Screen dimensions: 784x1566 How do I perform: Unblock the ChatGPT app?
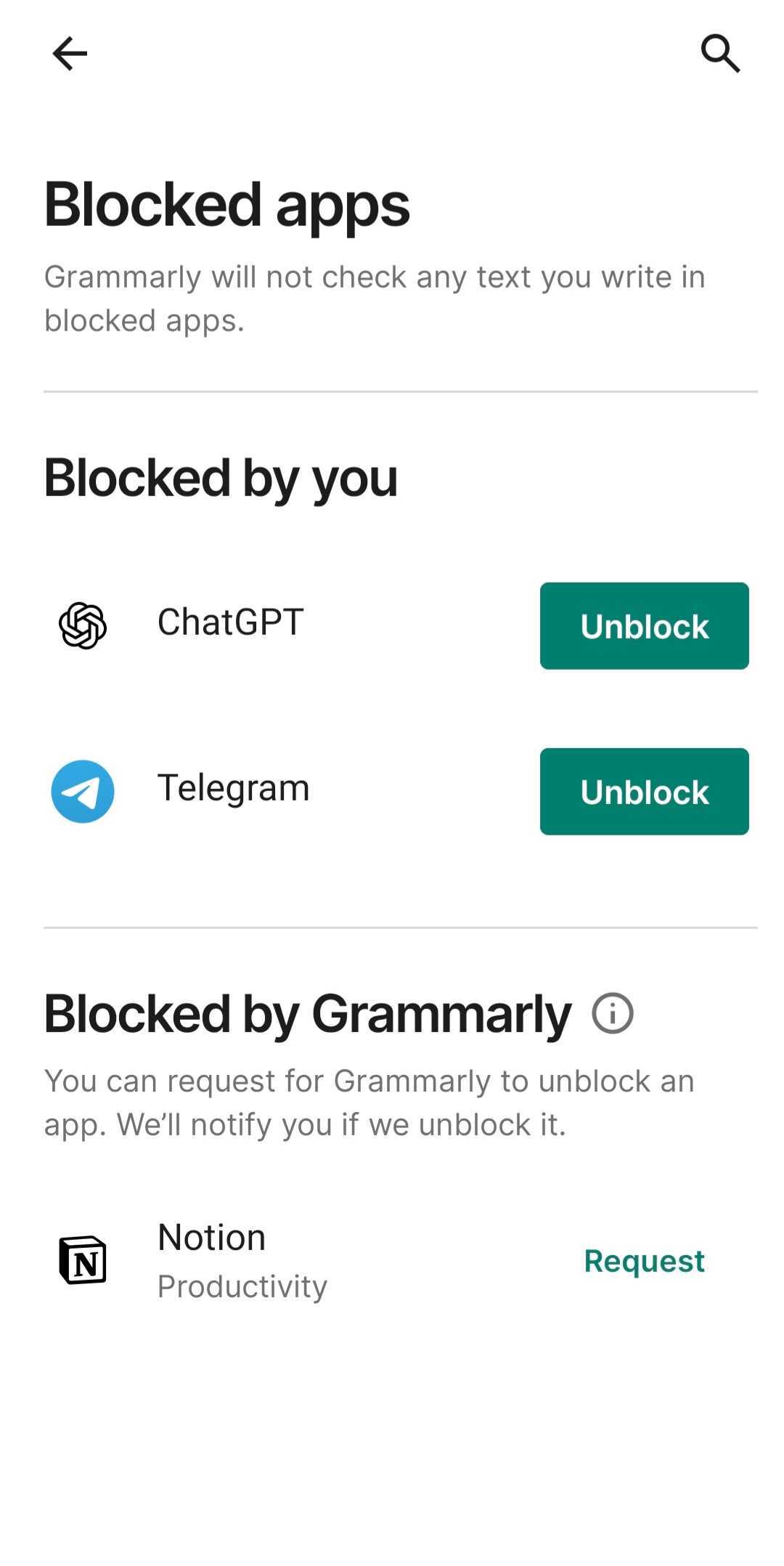click(x=644, y=626)
